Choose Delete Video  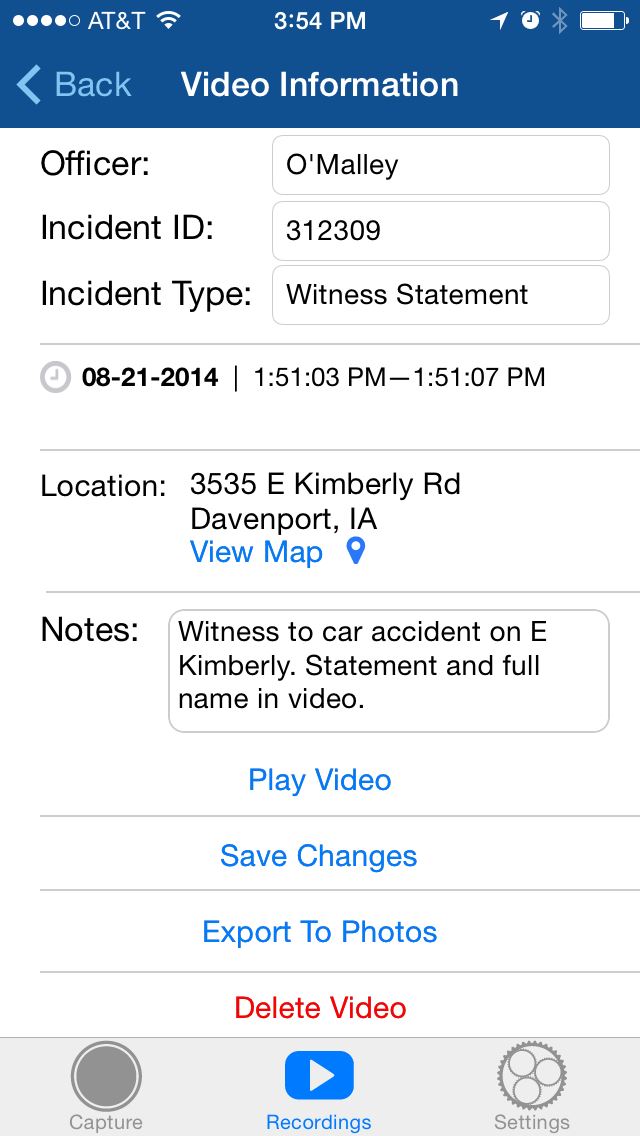coord(320,1007)
